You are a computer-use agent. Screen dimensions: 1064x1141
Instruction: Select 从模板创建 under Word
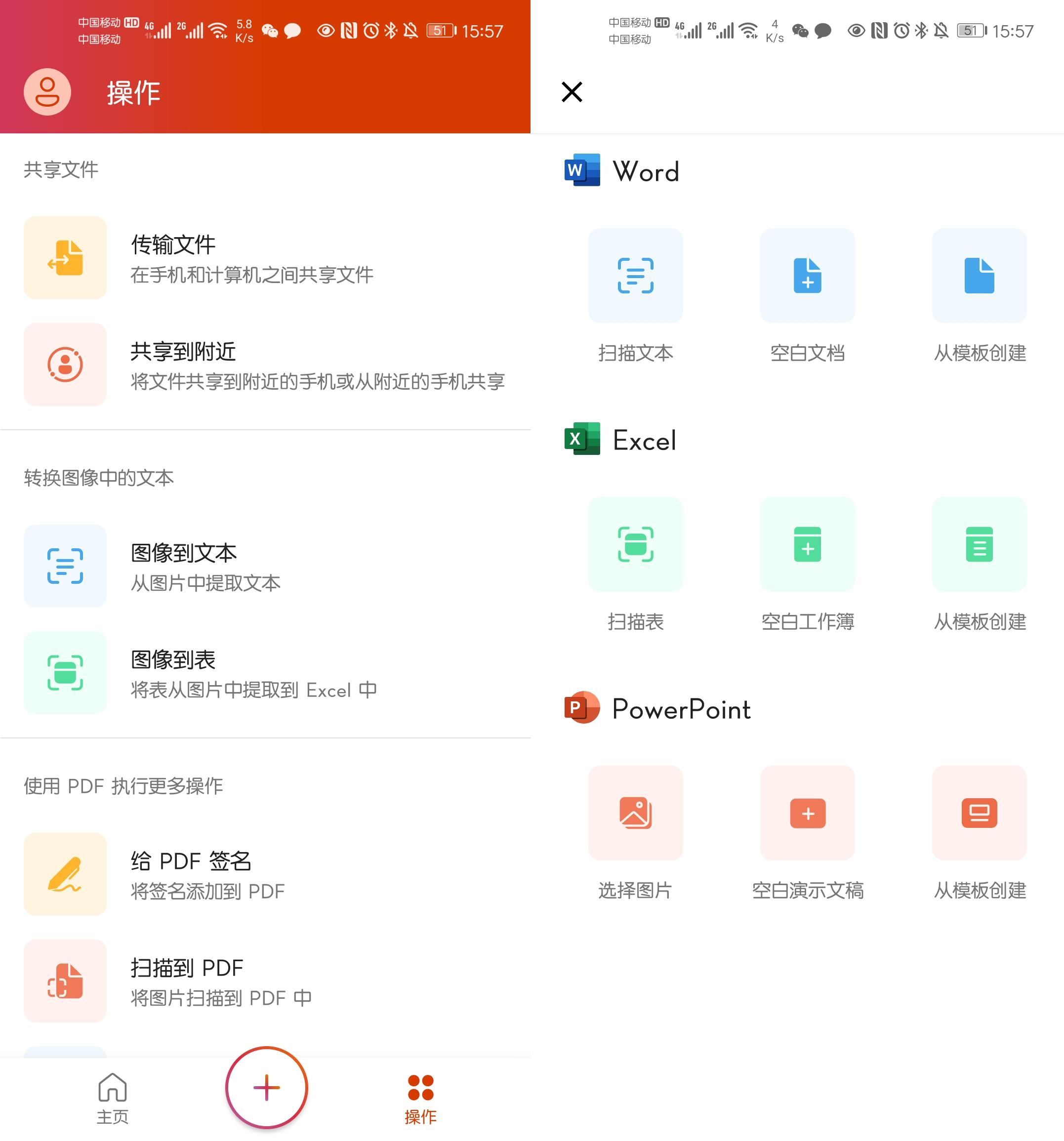979,276
